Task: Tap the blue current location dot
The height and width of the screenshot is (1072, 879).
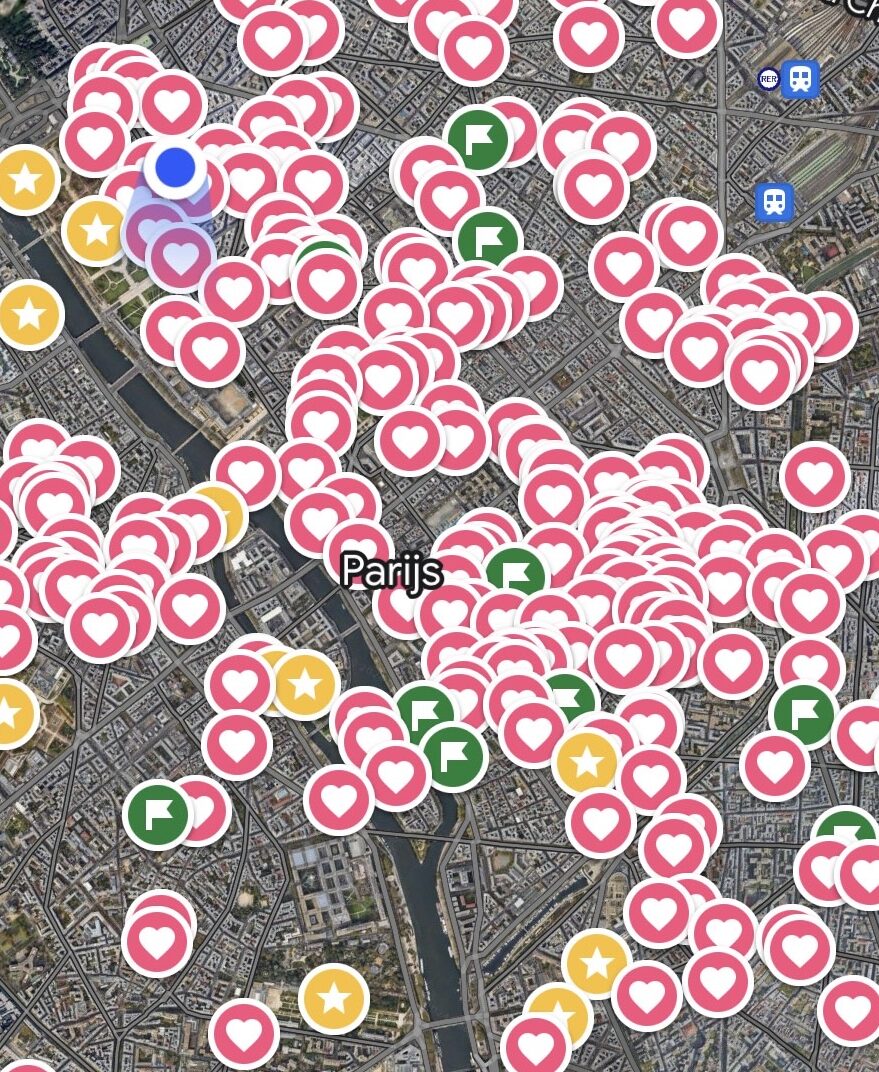Action: coord(175,167)
